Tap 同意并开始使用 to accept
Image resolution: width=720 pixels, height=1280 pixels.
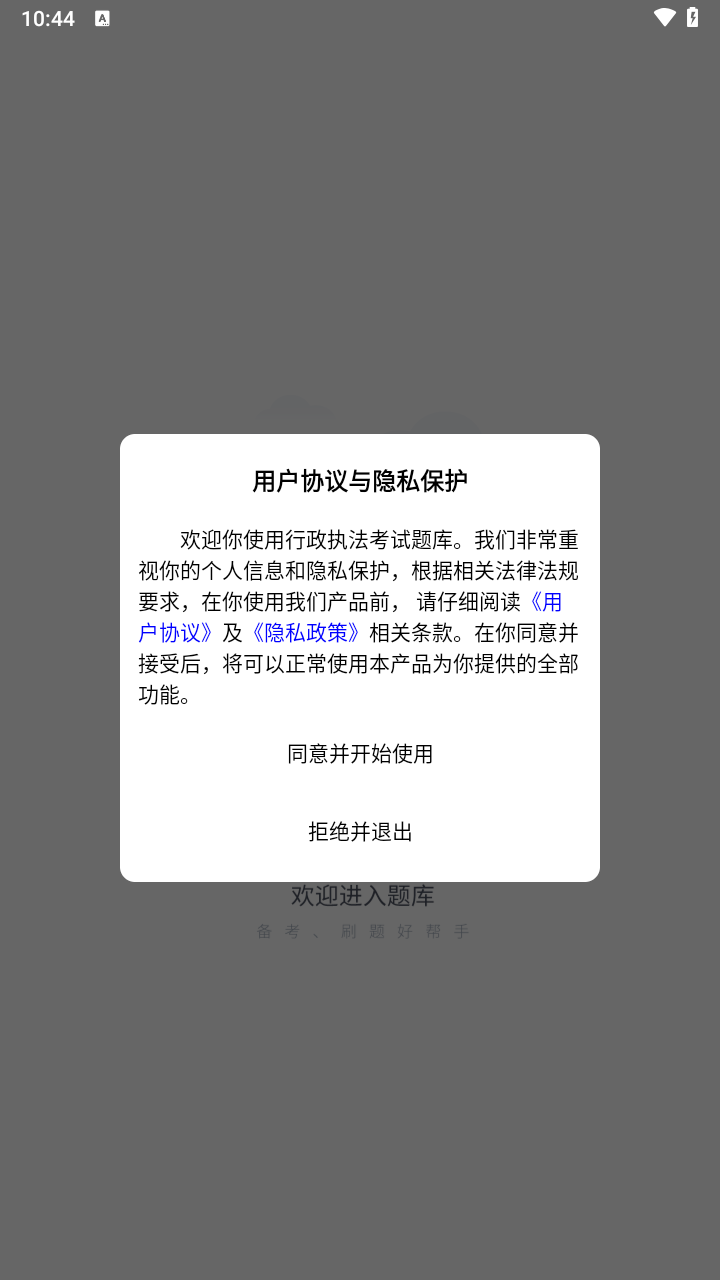(360, 754)
